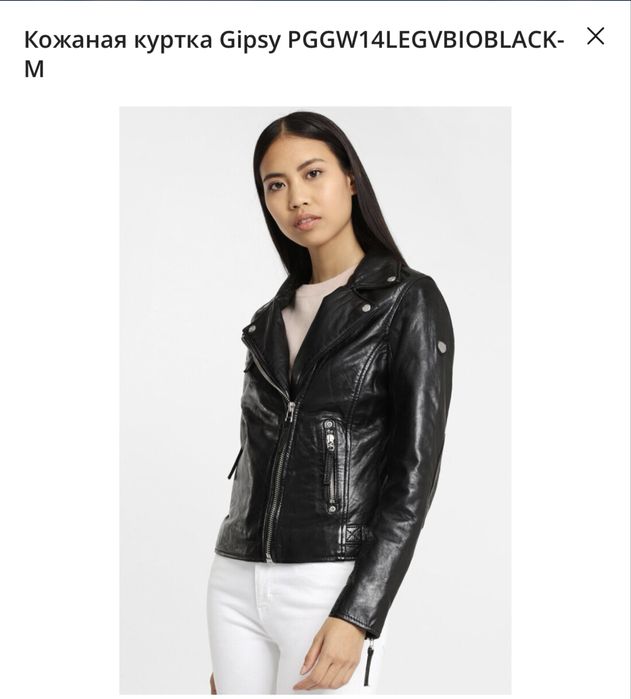The height and width of the screenshot is (699, 631).
Task: Open the jacket product photo
Action: coord(315,400)
